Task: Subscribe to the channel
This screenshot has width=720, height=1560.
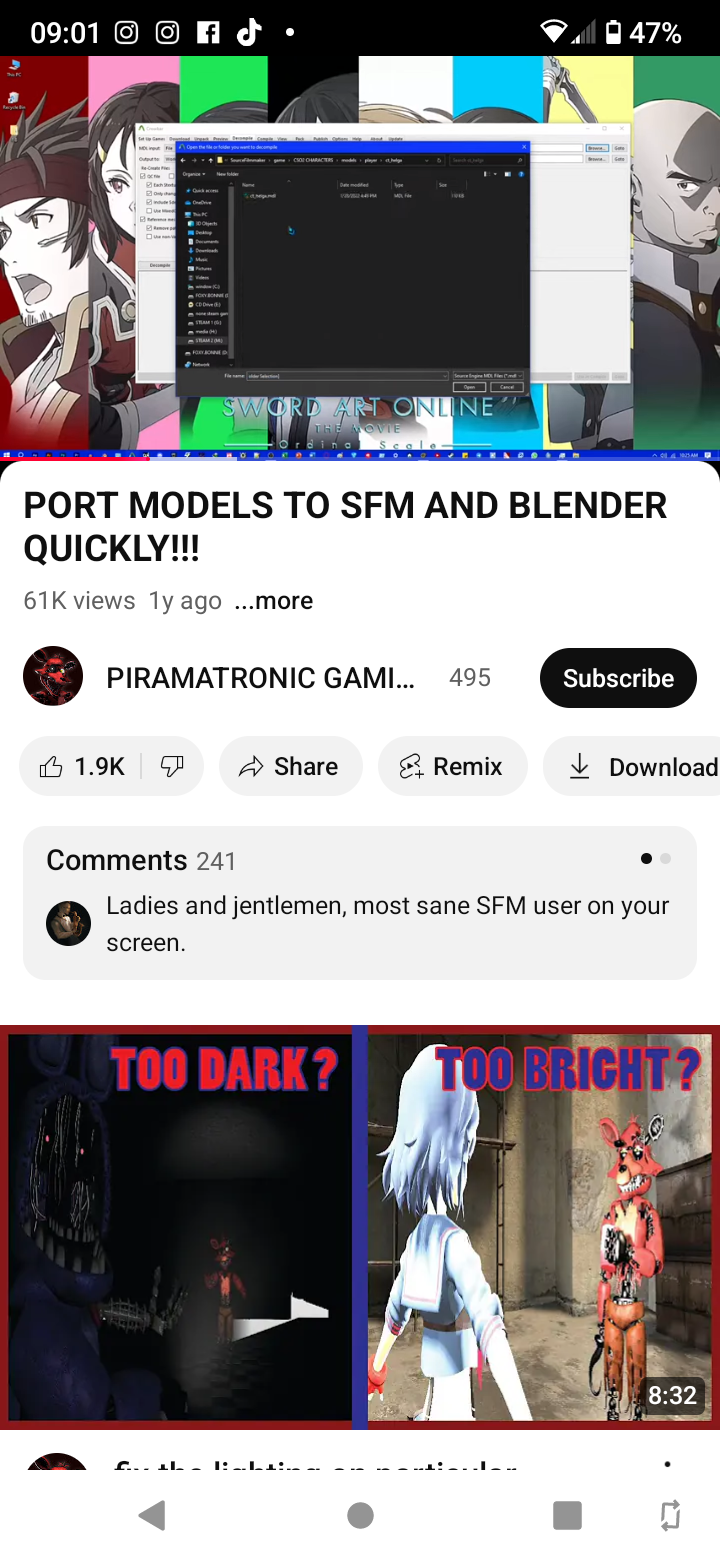Action: pos(618,678)
